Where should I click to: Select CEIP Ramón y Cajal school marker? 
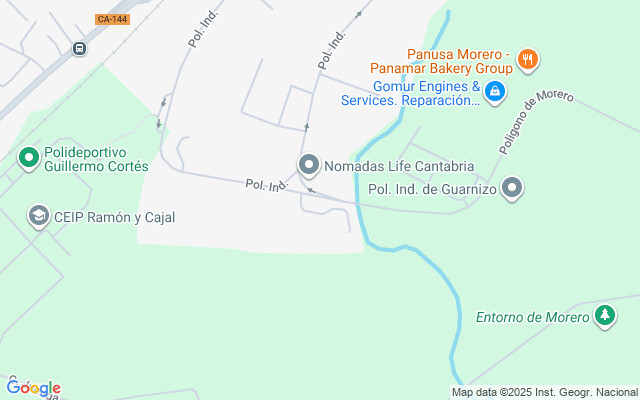coord(39,216)
